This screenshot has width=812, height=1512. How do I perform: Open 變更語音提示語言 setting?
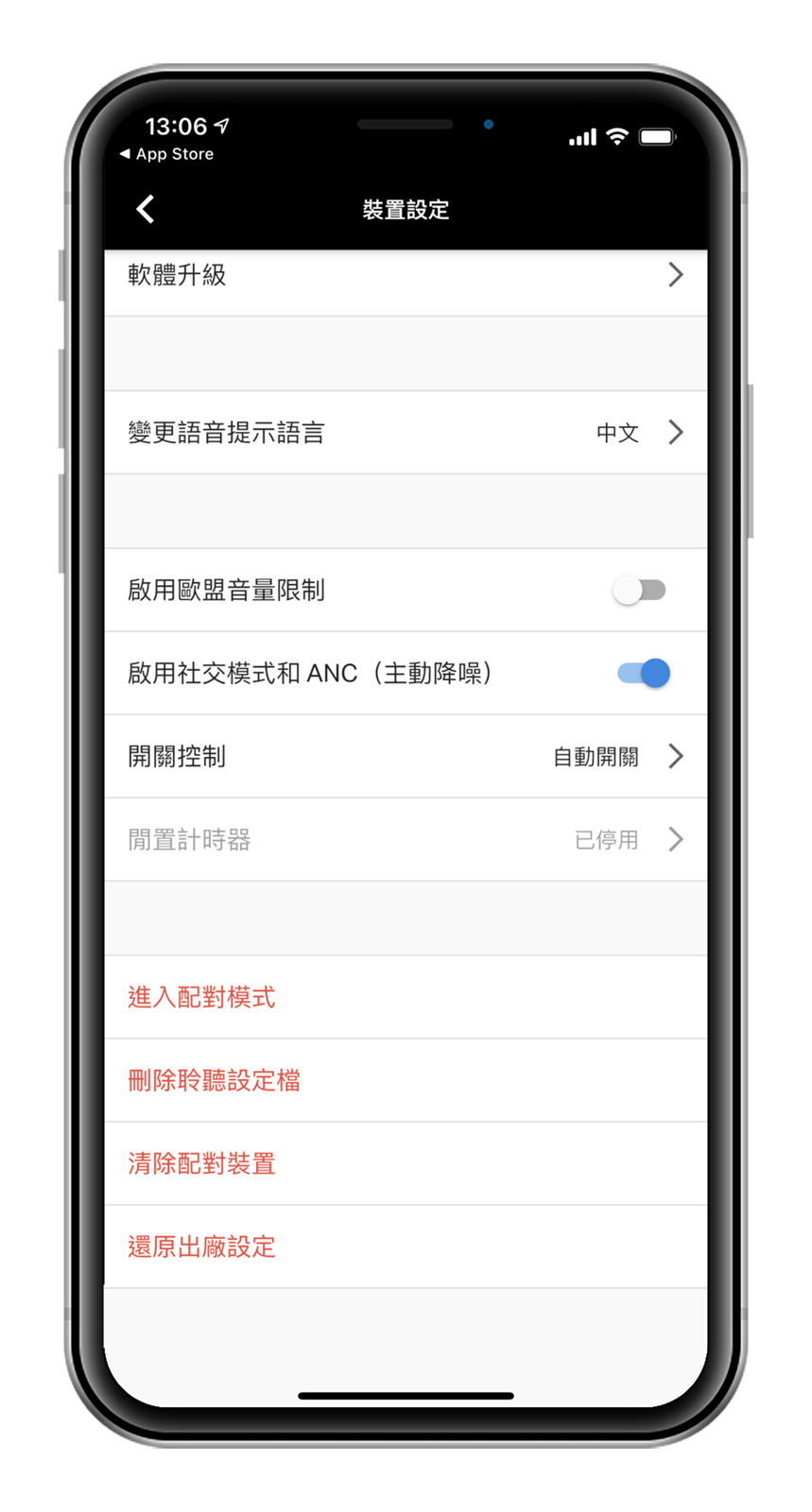click(x=405, y=433)
